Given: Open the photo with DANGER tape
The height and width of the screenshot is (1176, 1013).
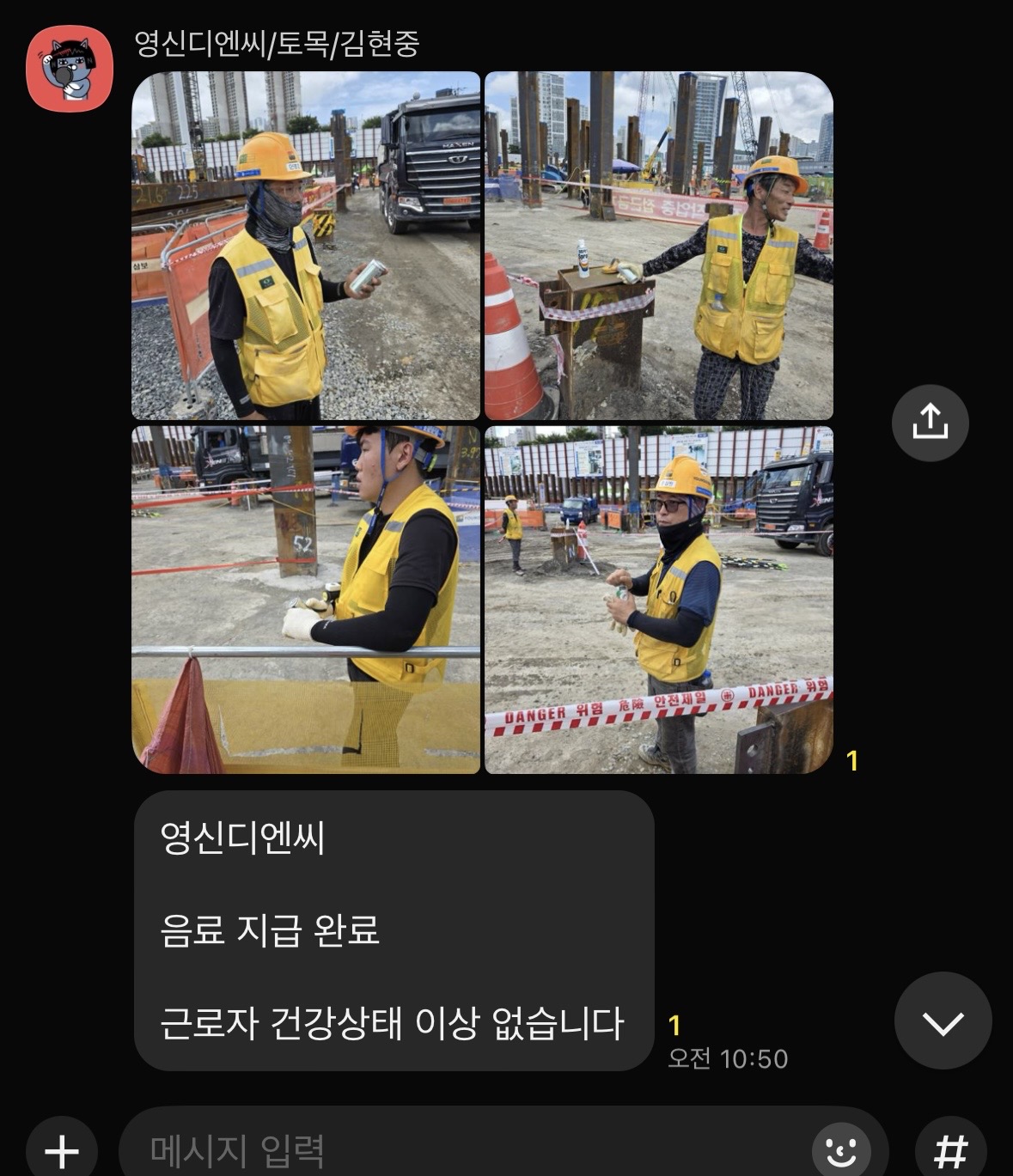Looking at the screenshot, I should point(659,600).
